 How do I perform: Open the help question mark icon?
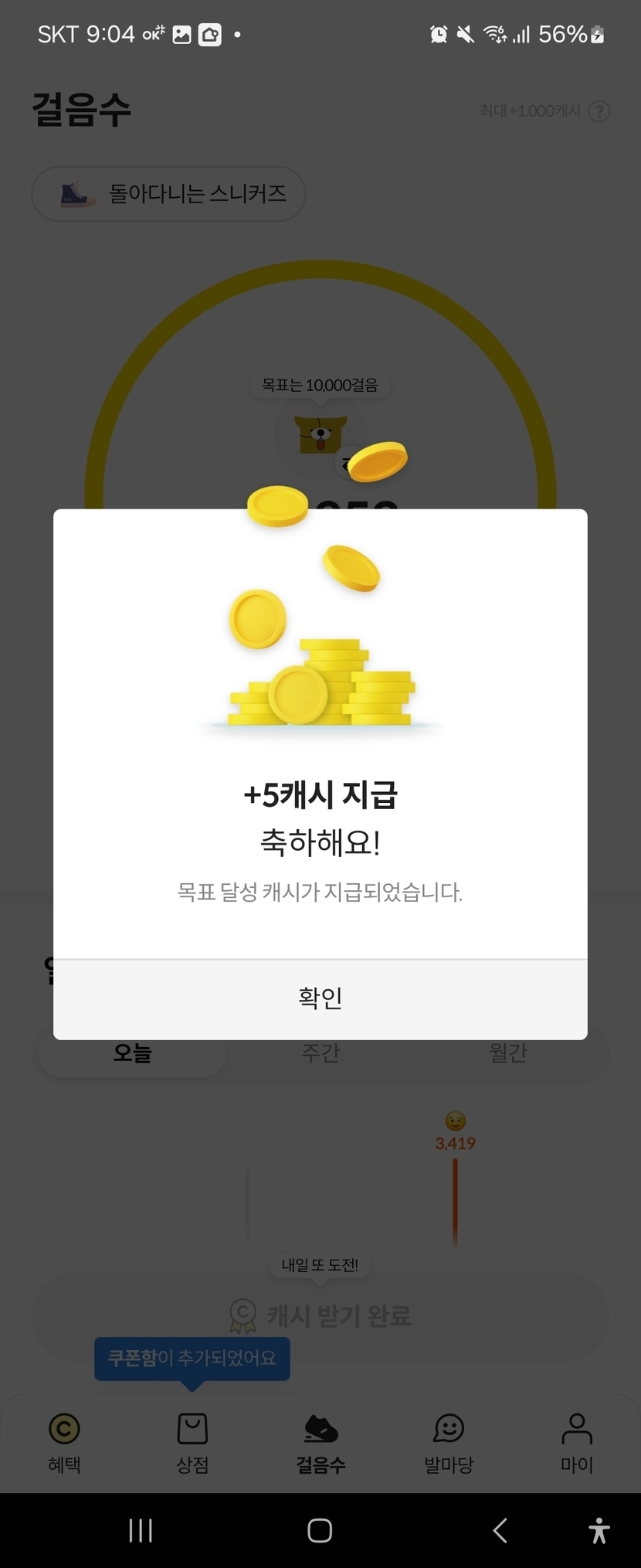click(599, 111)
